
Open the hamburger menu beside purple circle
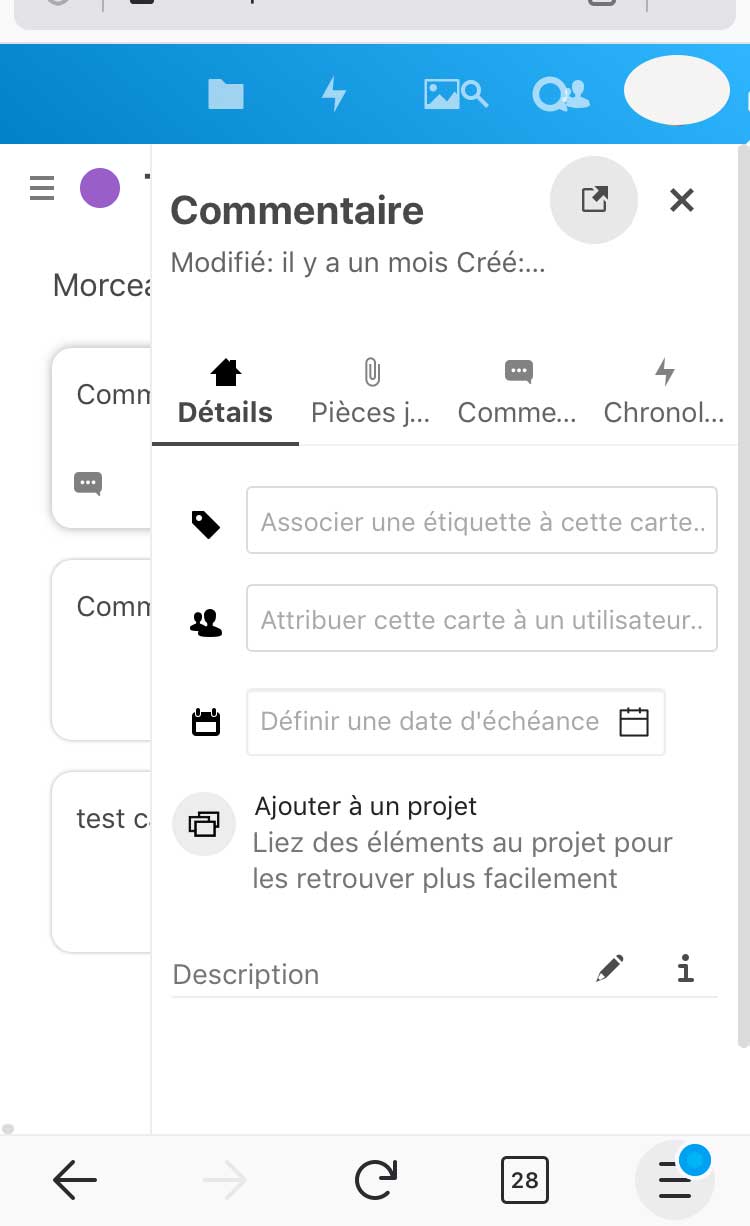pos(42,187)
